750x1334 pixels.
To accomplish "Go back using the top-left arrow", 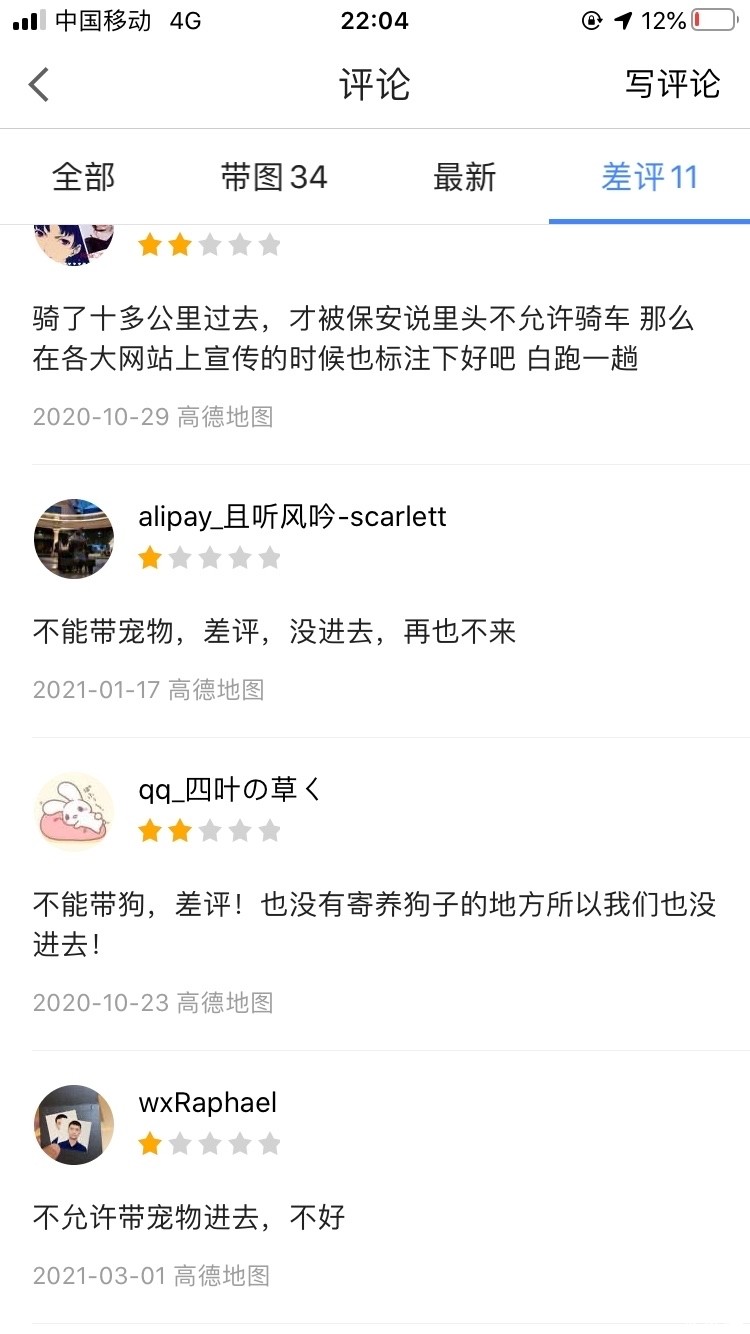I will point(39,85).
